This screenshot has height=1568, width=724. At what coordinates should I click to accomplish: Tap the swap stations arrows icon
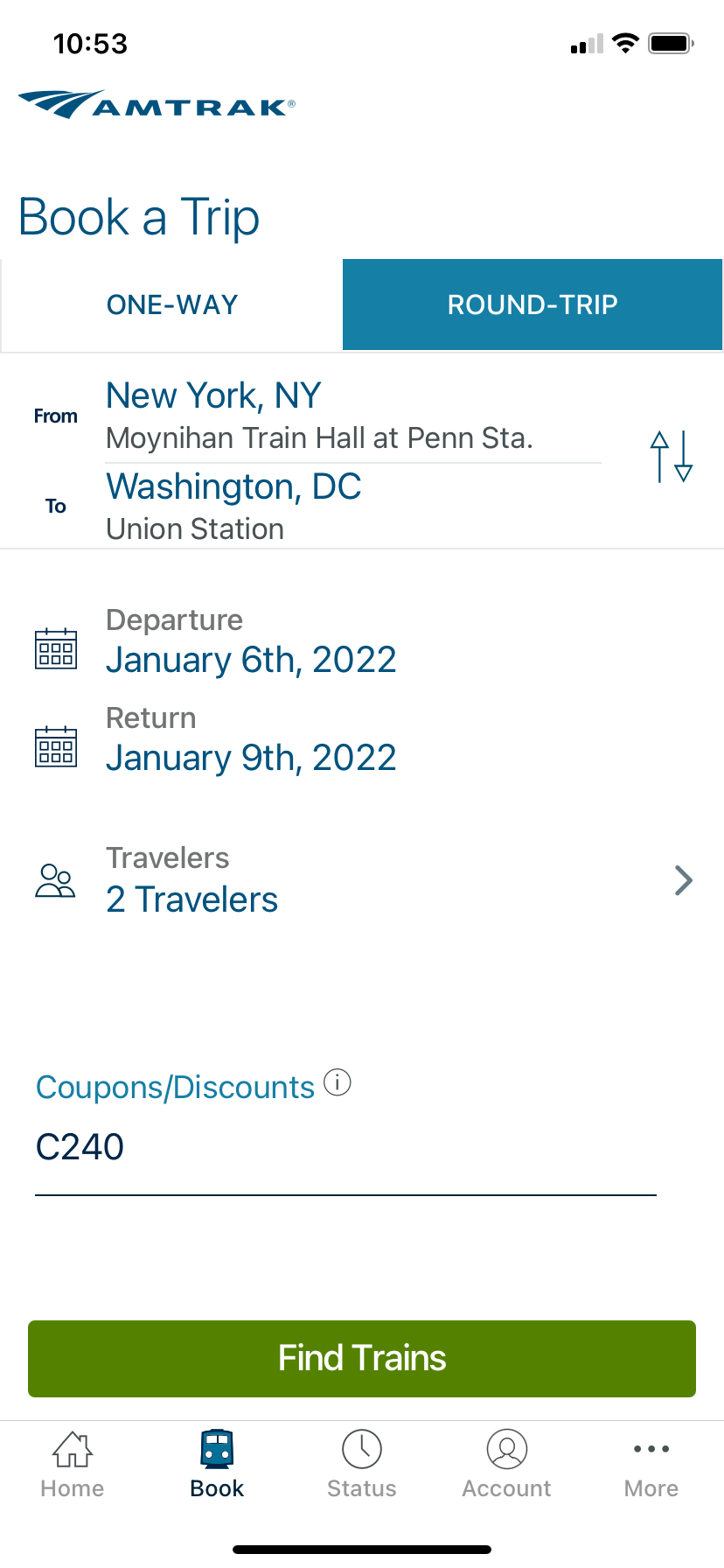[670, 457]
